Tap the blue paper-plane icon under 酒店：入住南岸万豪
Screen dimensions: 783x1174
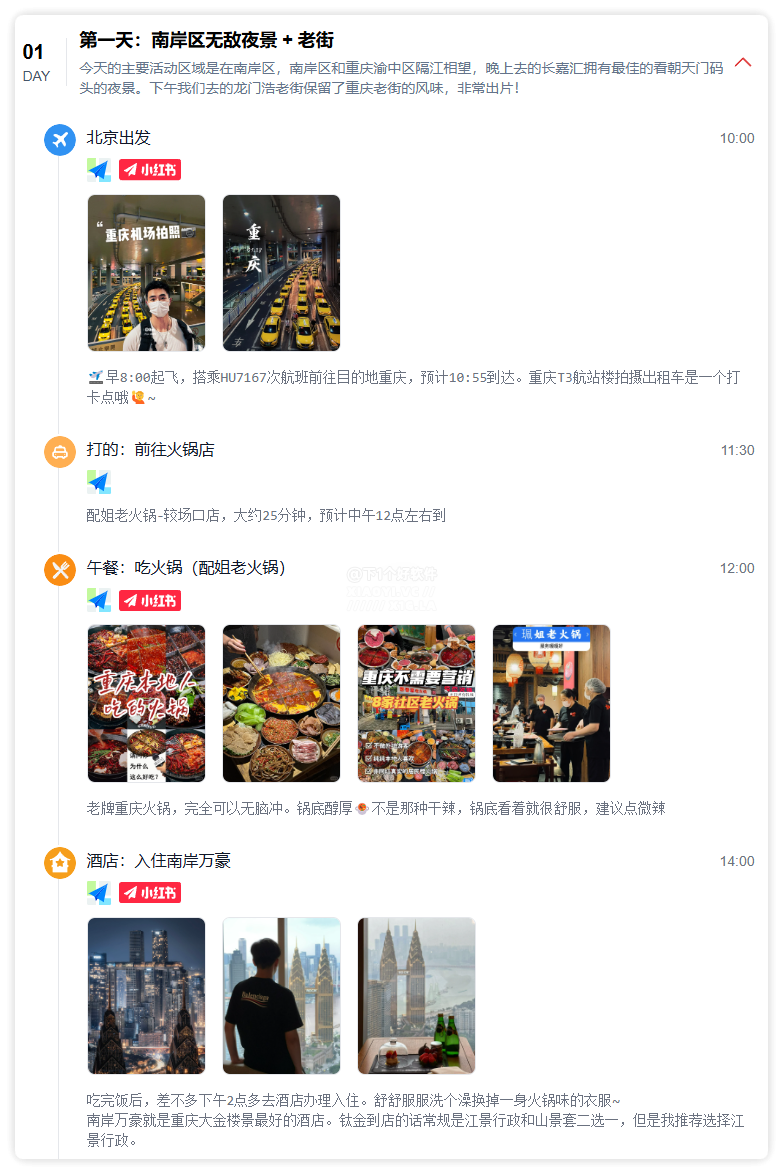tap(98, 893)
